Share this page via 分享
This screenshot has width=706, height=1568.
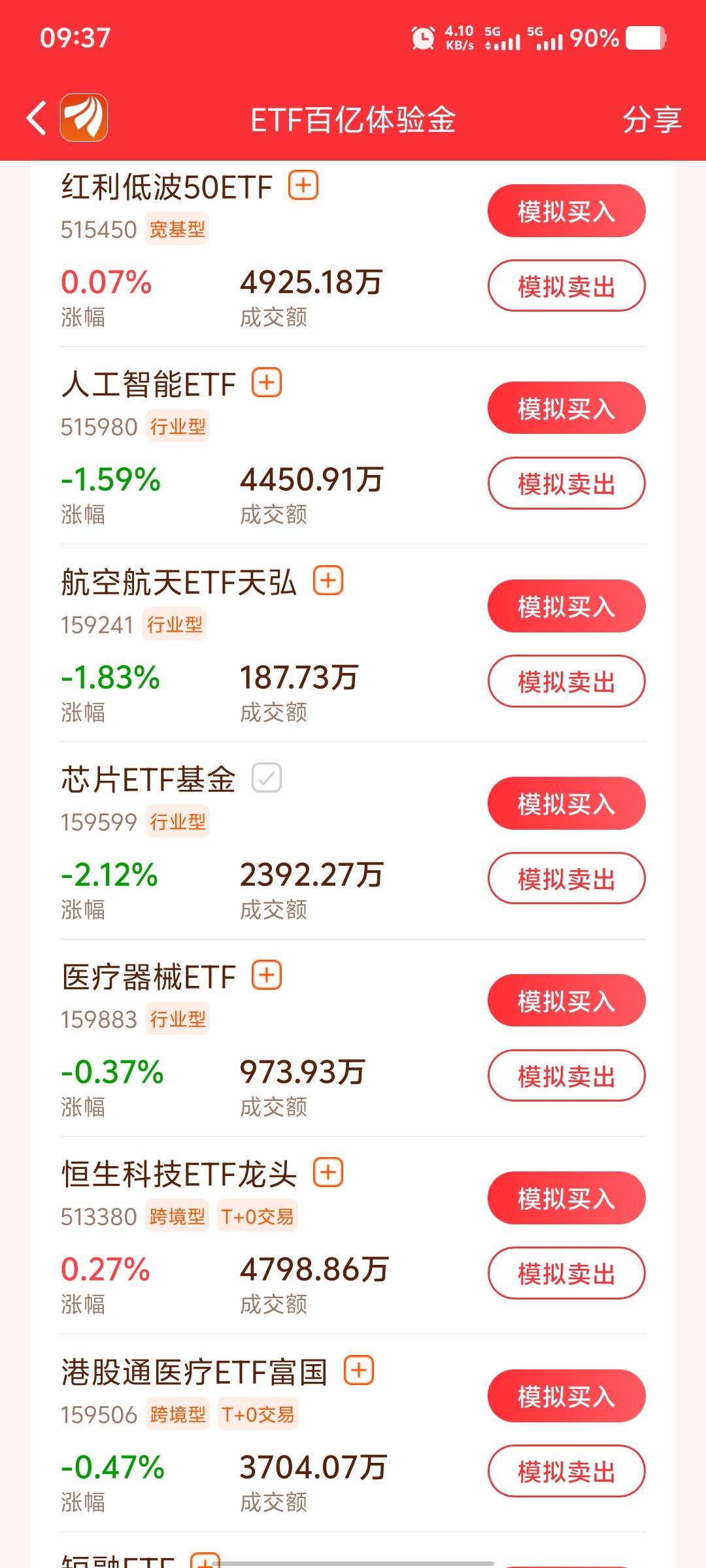click(651, 120)
